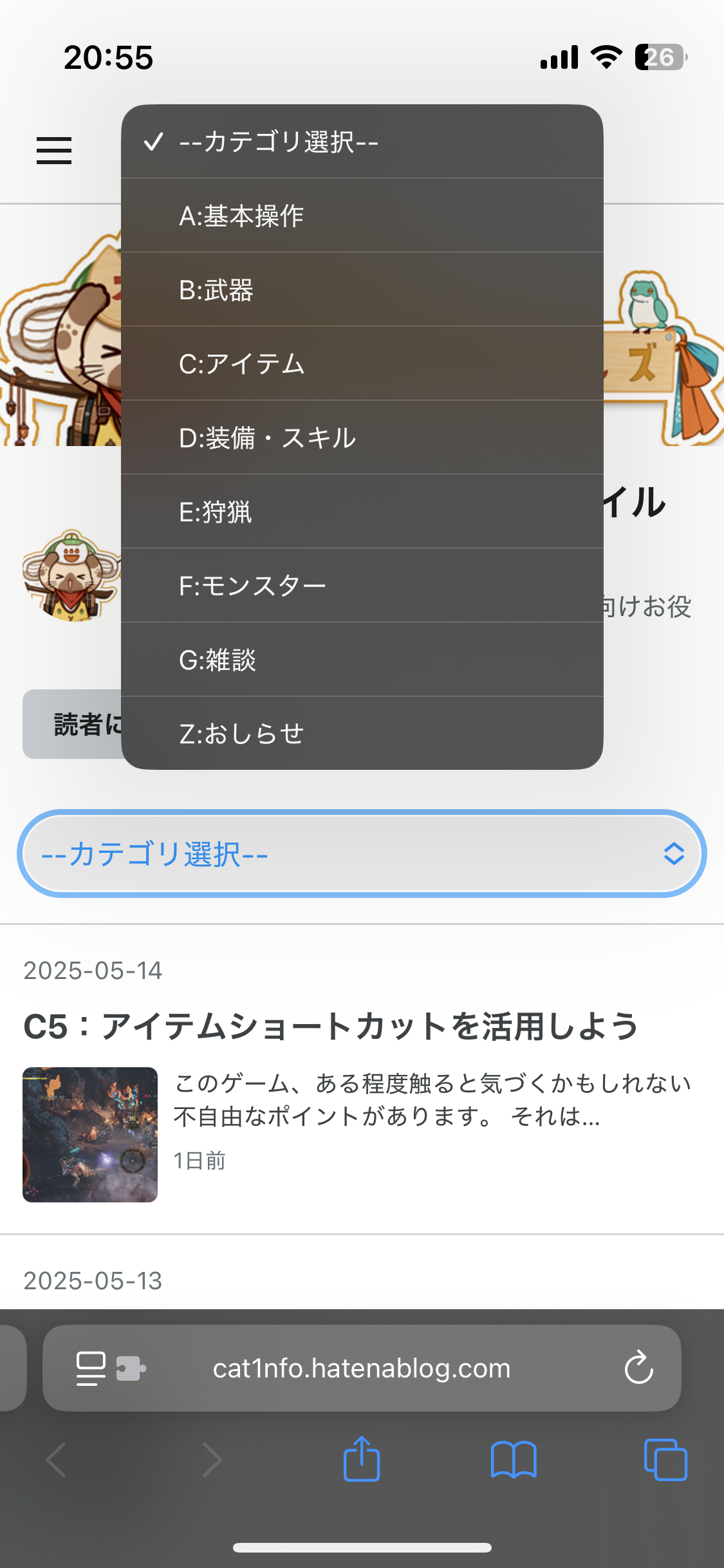Reload the page in the address bar
The width and height of the screenshot is (724, 1568).
click(638, 1368)
